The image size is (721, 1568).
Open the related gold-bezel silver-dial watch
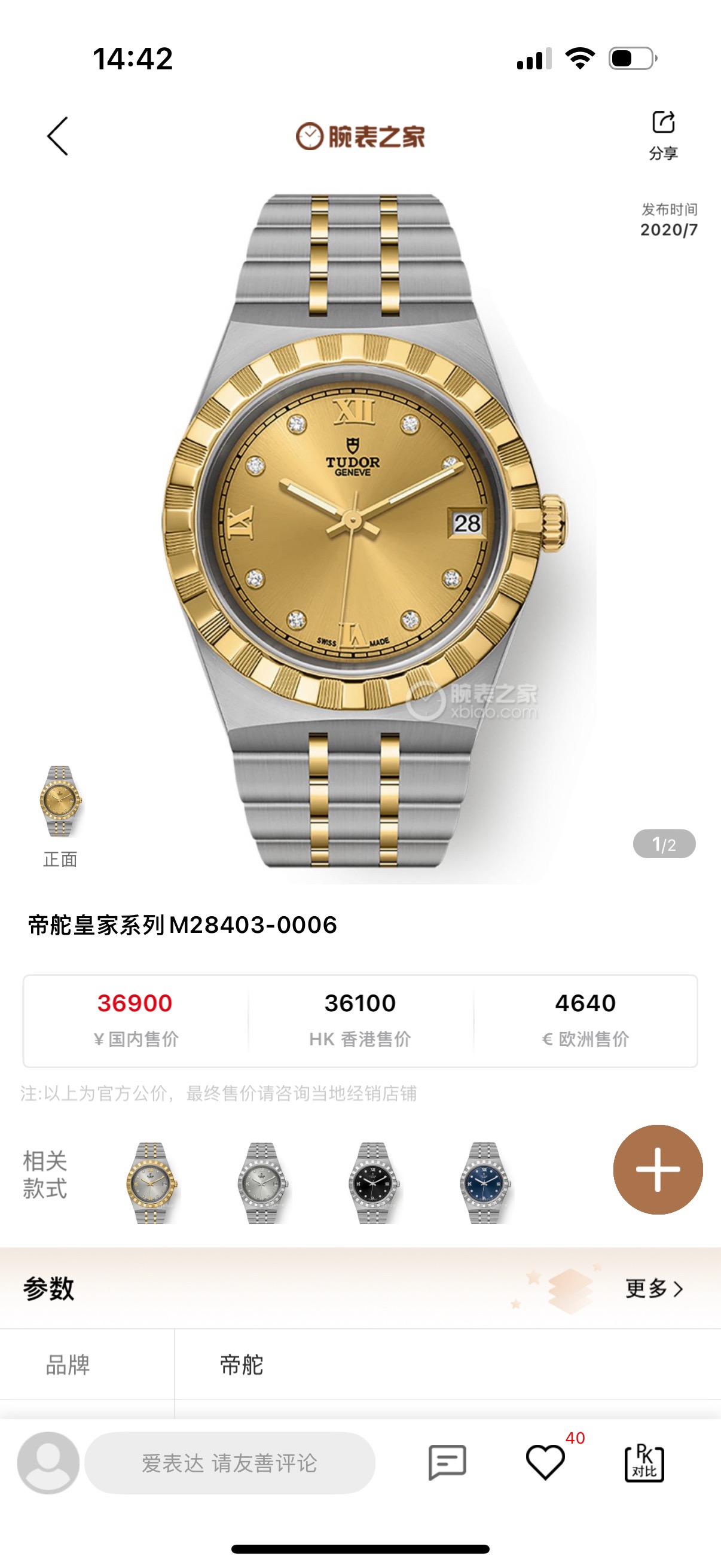point(151,1182)
